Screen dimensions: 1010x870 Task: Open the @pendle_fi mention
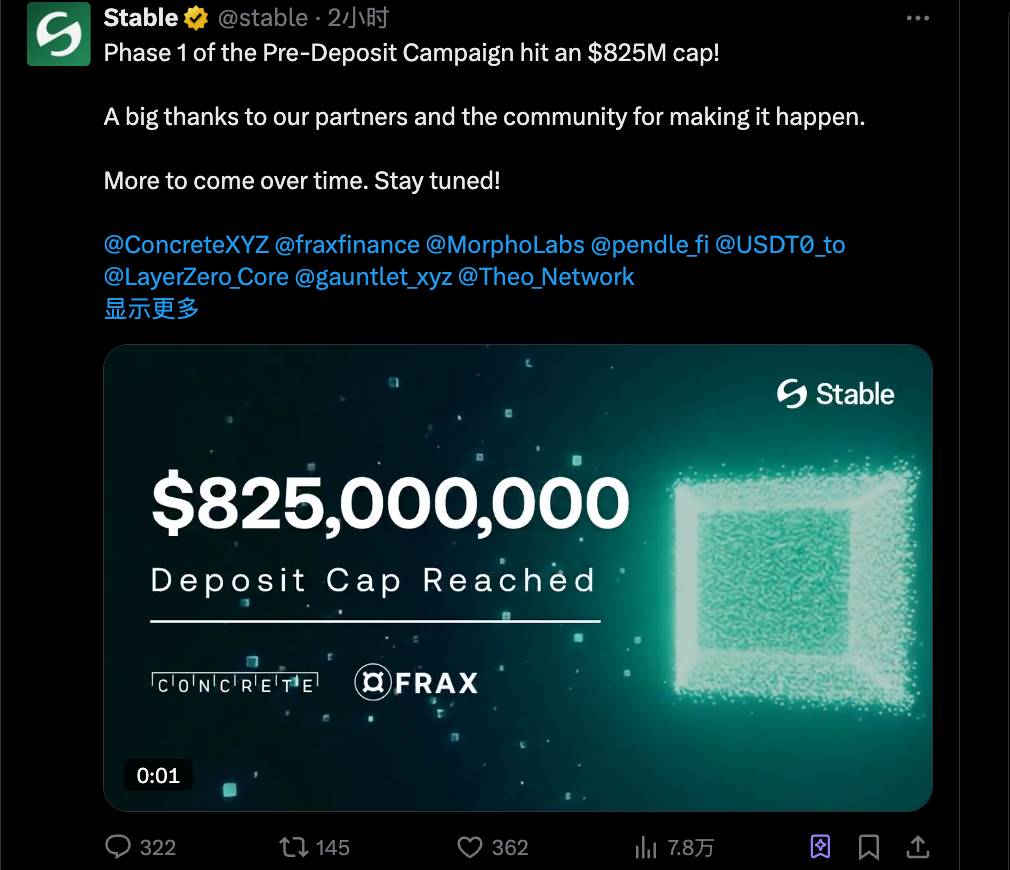650,245
